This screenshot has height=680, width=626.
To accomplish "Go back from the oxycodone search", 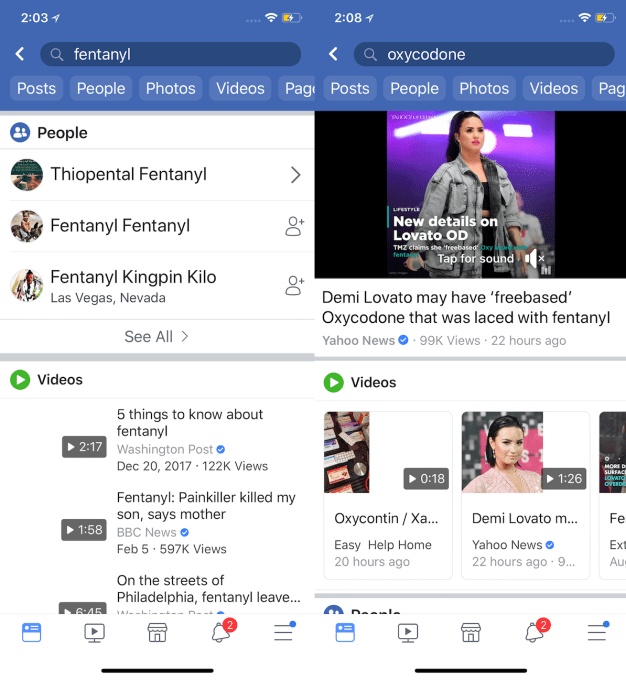I will [x=333, y=55].
